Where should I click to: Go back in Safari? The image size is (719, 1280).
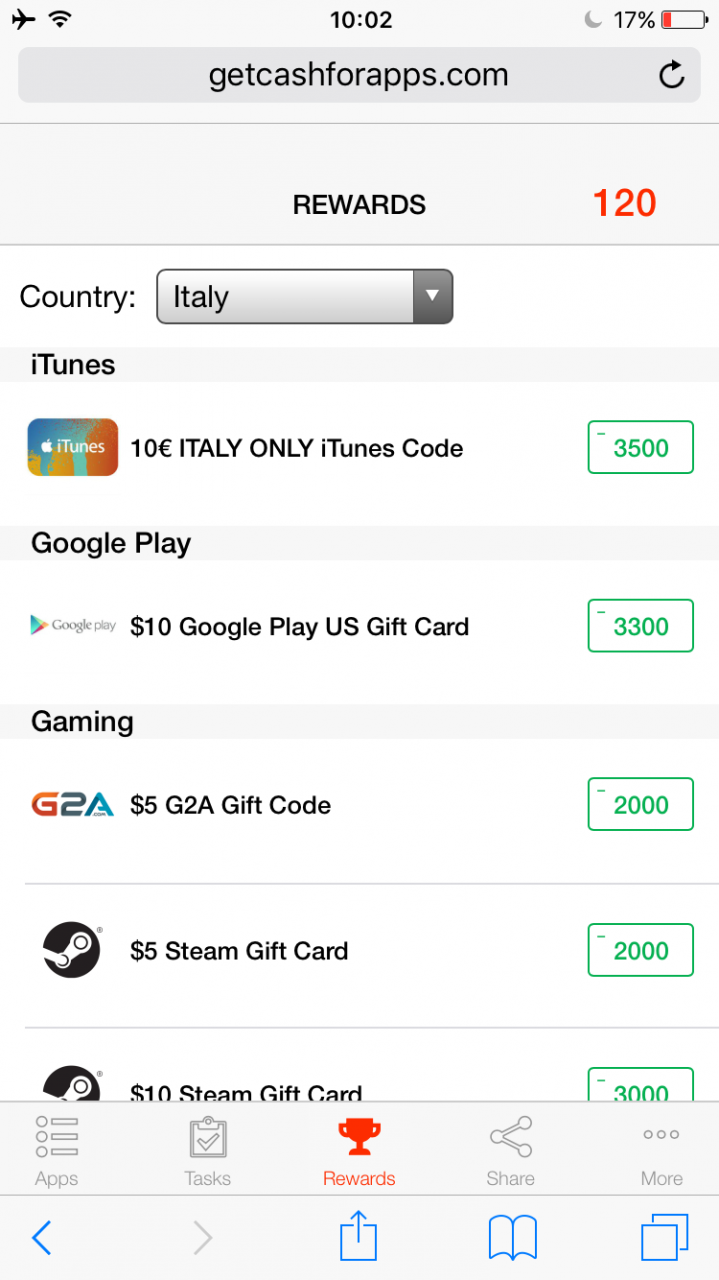coord(42,1238)
